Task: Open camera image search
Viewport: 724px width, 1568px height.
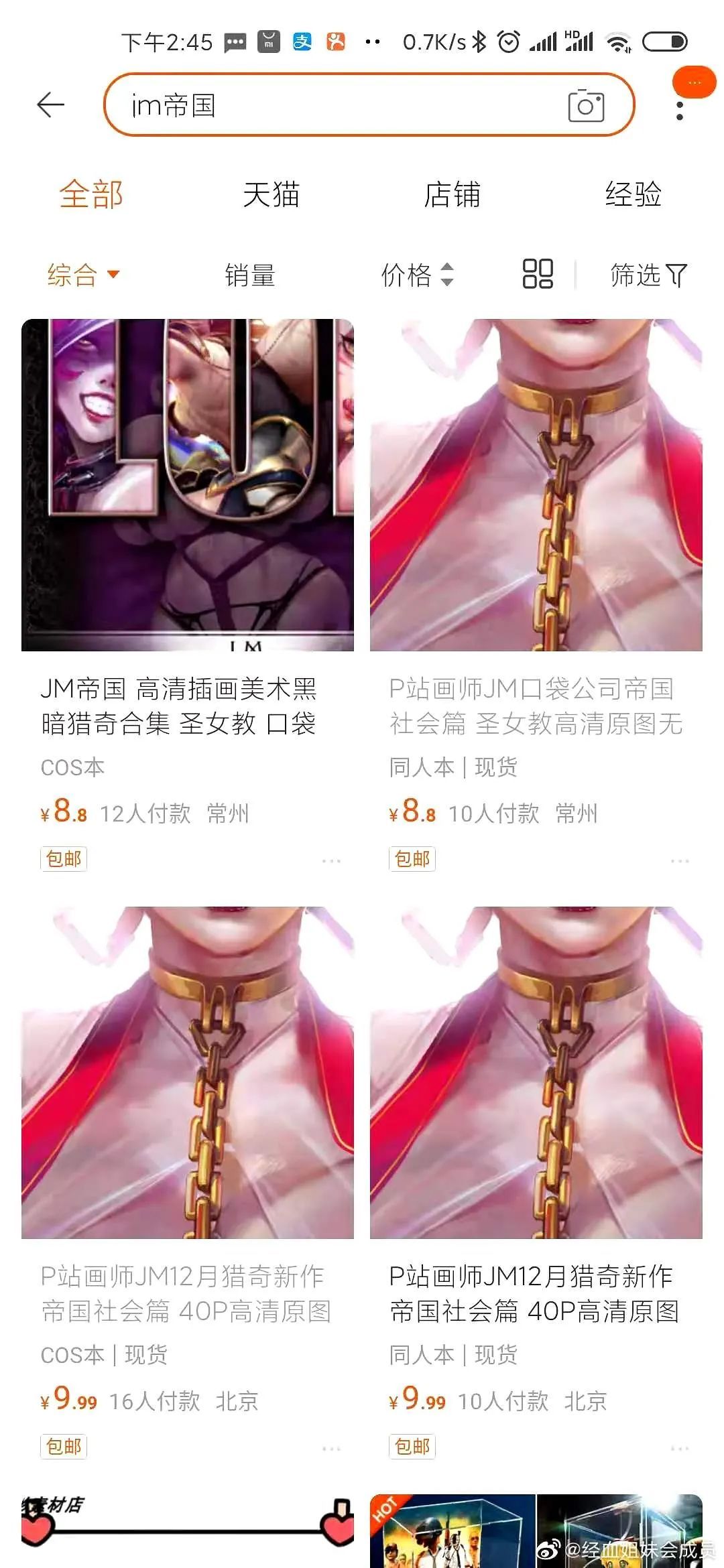Action: coord(586,106)
